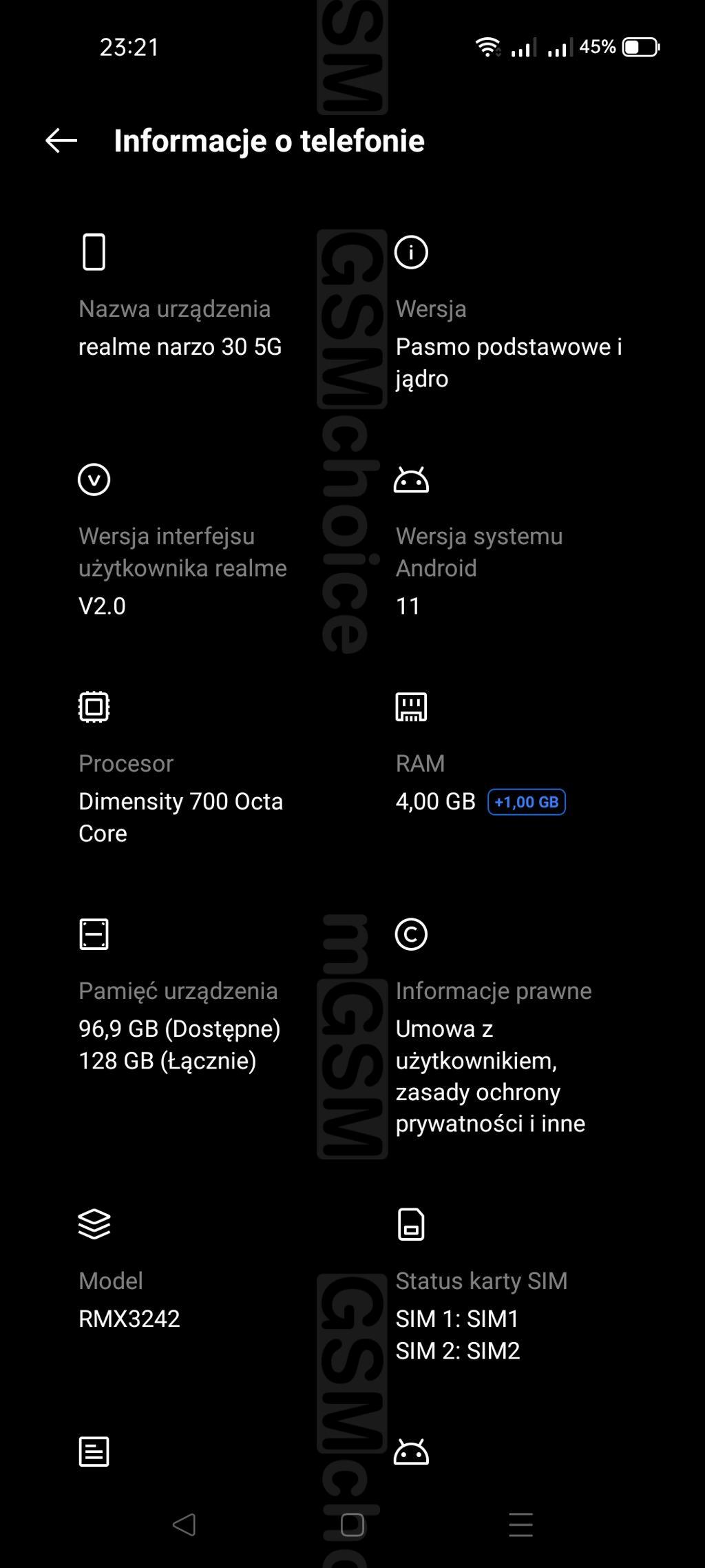Open recent apps from navigation bar
The width and height of the screenshot is (705, 1568).
pyautogui.click(x=520, y=1525)
